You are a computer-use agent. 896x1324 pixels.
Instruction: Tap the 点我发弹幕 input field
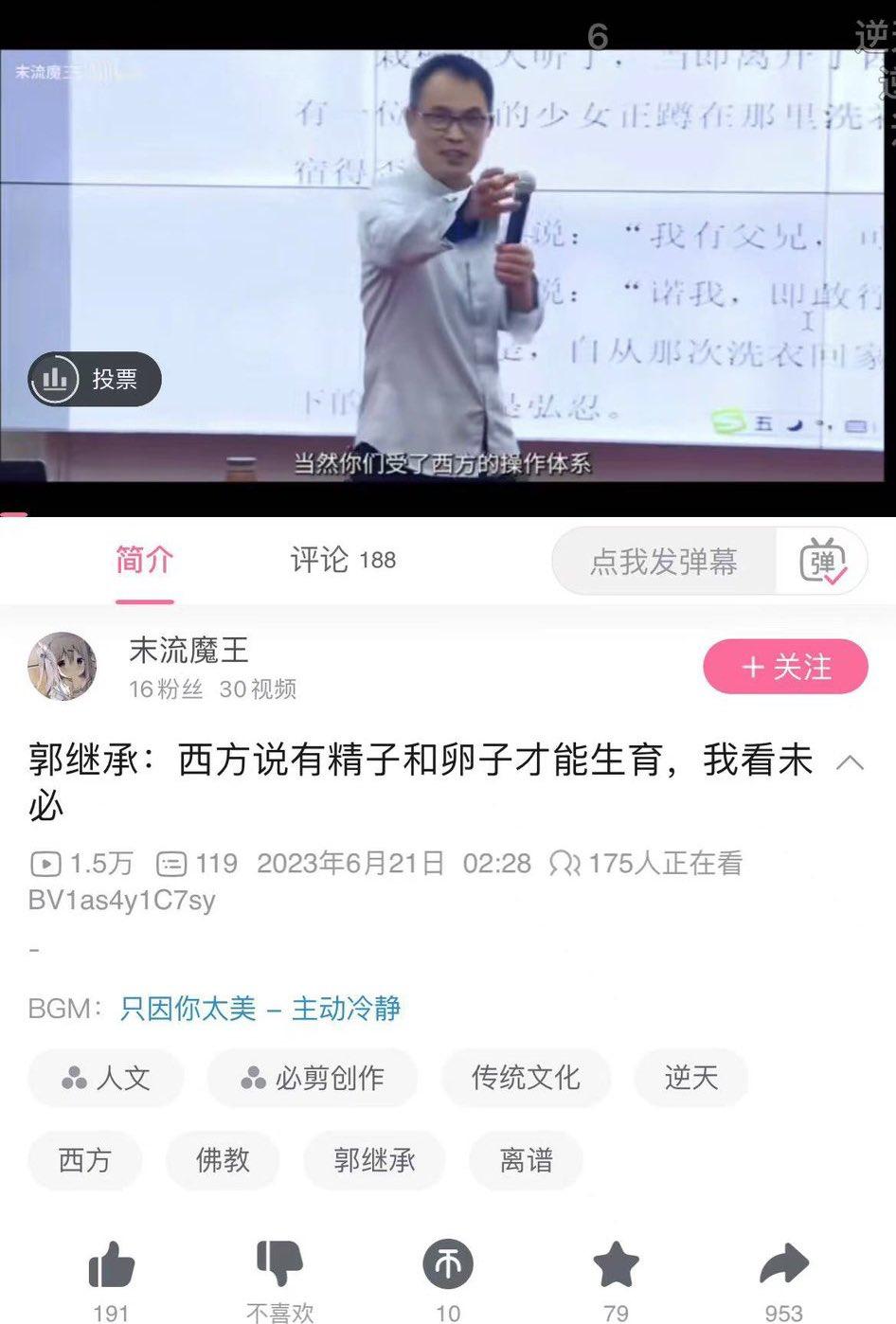tap(663, 561)
